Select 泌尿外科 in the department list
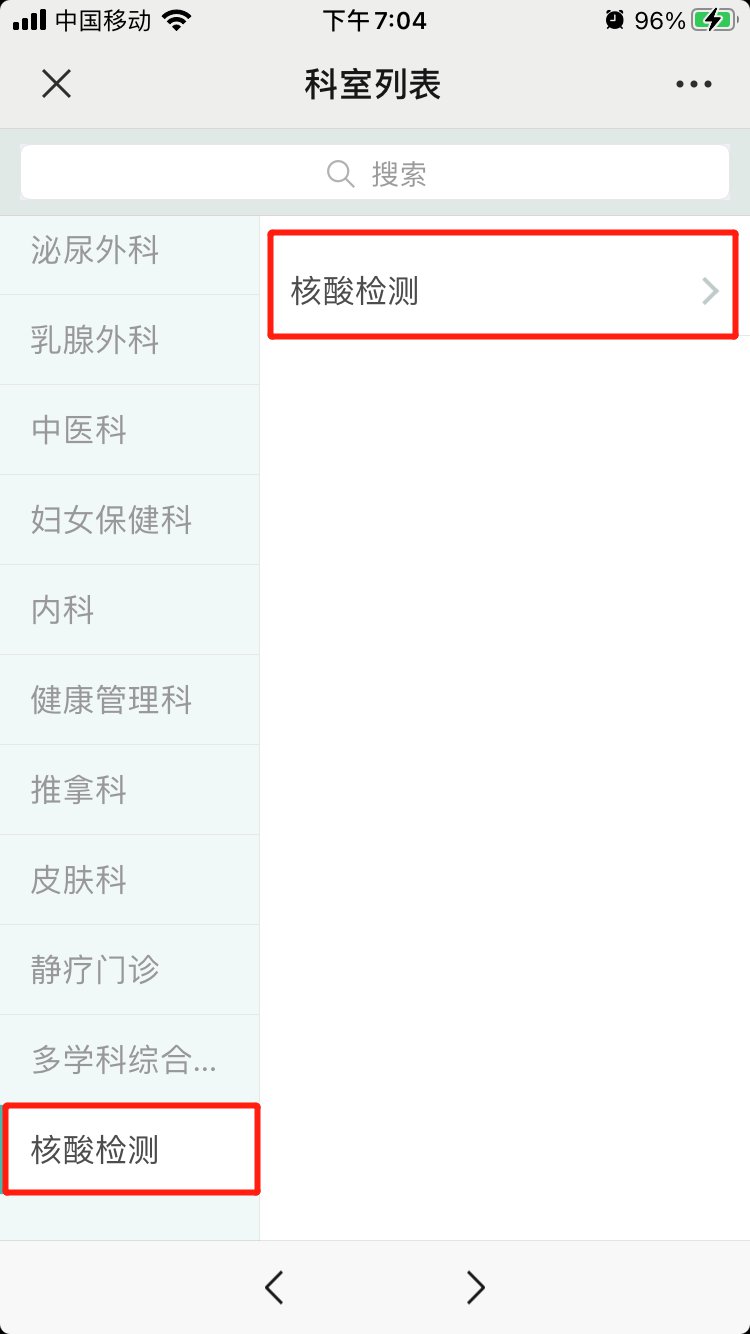The height and width of the screenshot is (1334, 750). pyautogui.click(x=128, y=251)
